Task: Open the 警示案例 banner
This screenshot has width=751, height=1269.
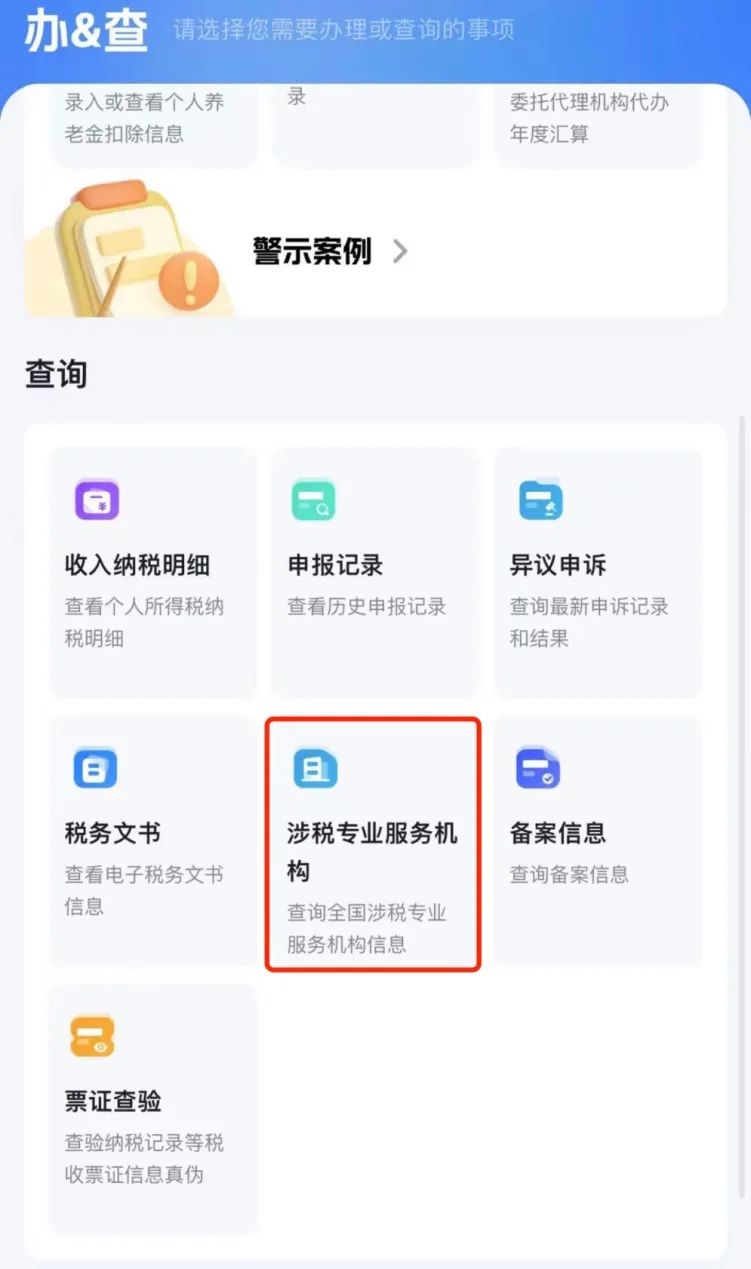Action: point(330,251)
